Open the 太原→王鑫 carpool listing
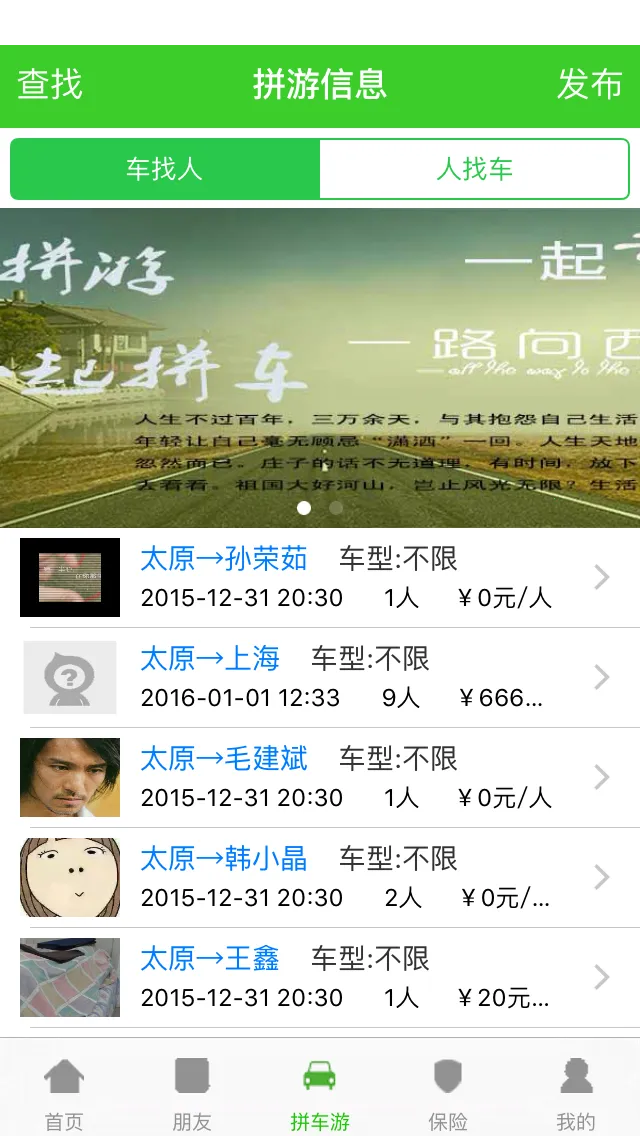 coord(320,978)
